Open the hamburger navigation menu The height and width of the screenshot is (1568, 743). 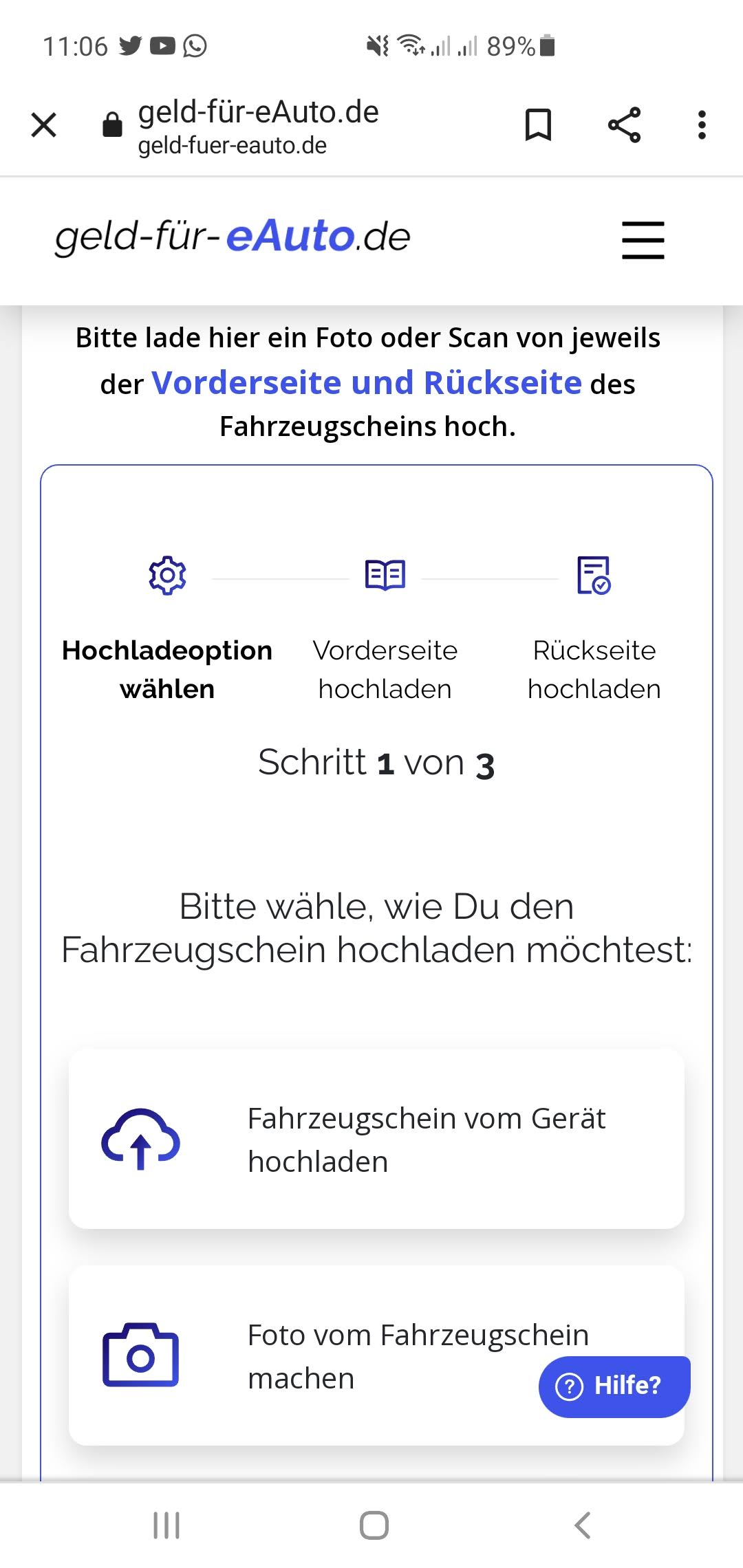(x=643, y=239)
